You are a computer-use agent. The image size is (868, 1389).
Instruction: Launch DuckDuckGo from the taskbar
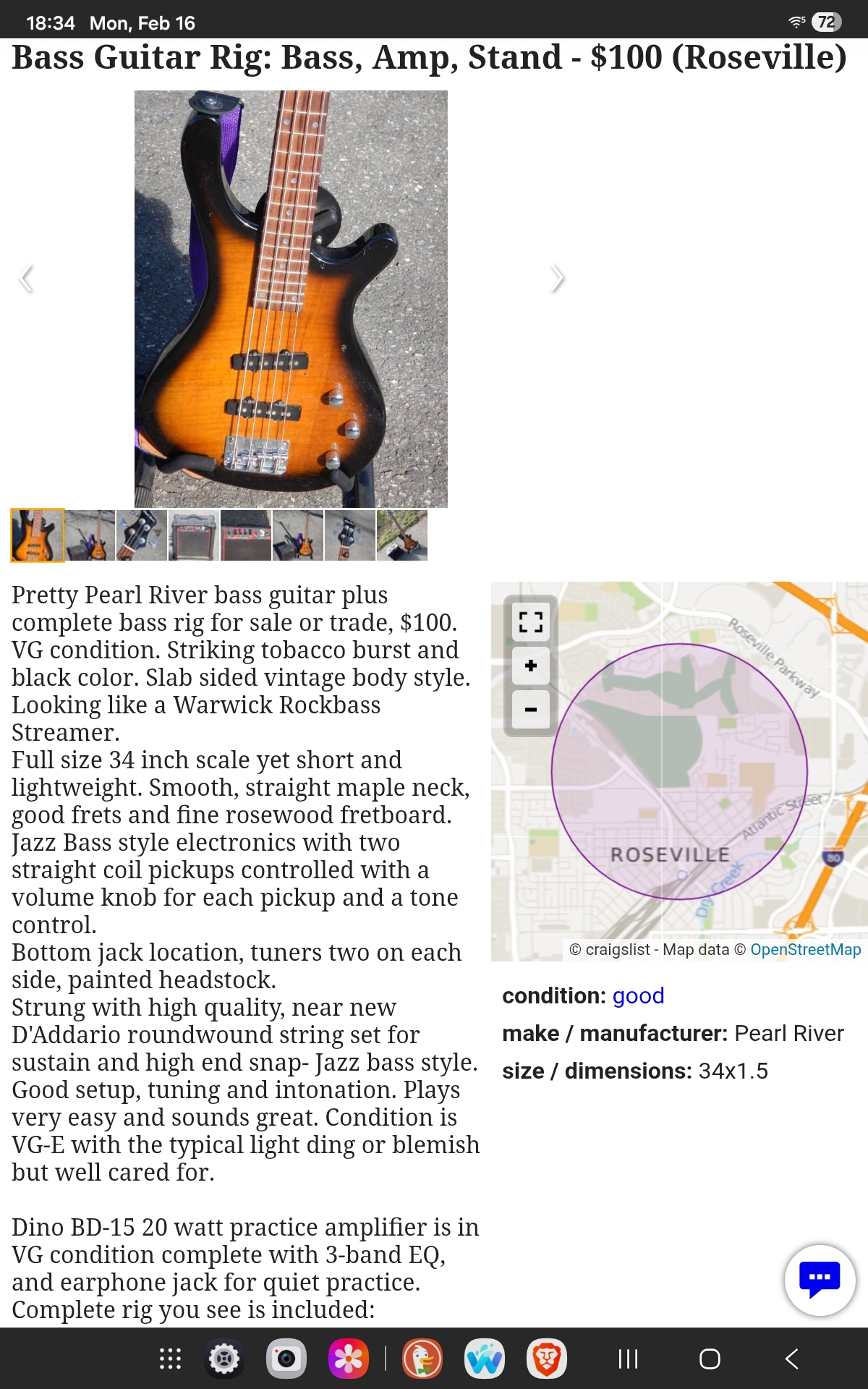[x=422, y=1359]
